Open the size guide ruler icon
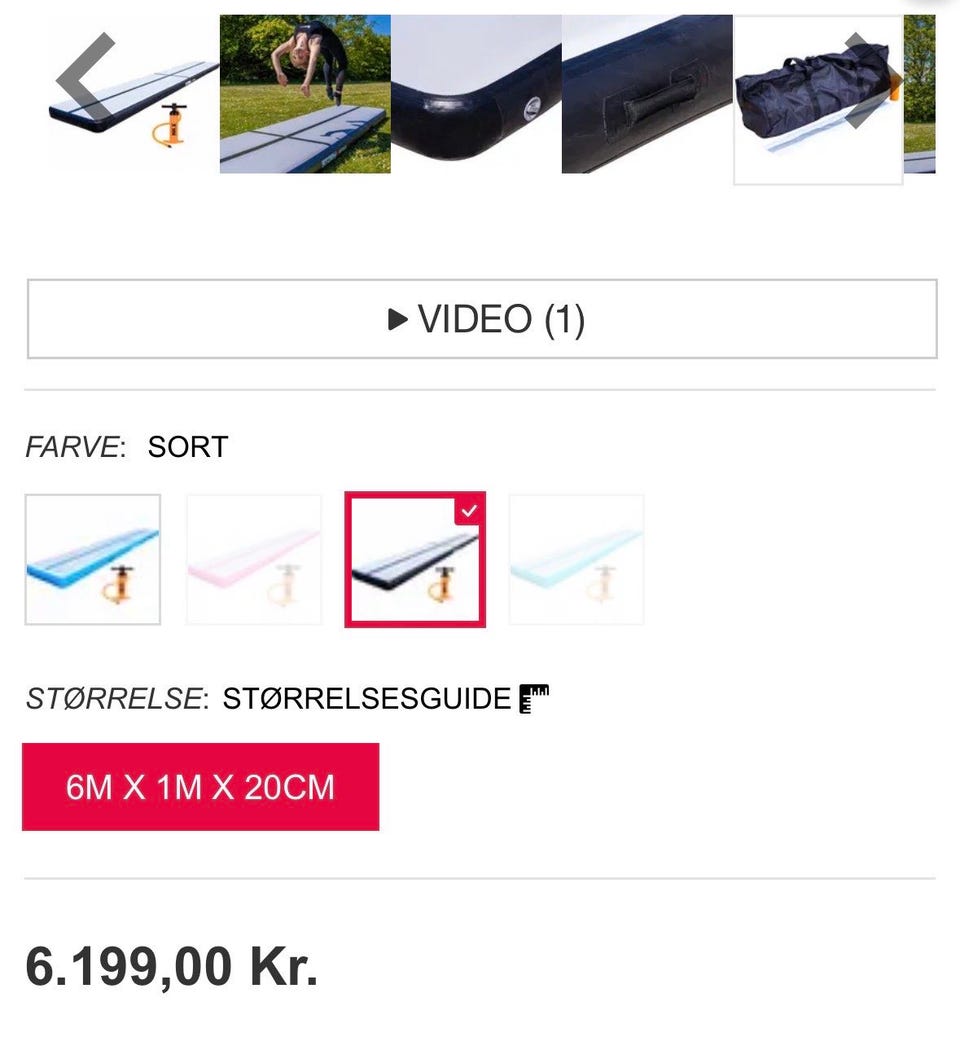Image resolution: width=960 pixels, height=1059 pixels. [533, 698]
